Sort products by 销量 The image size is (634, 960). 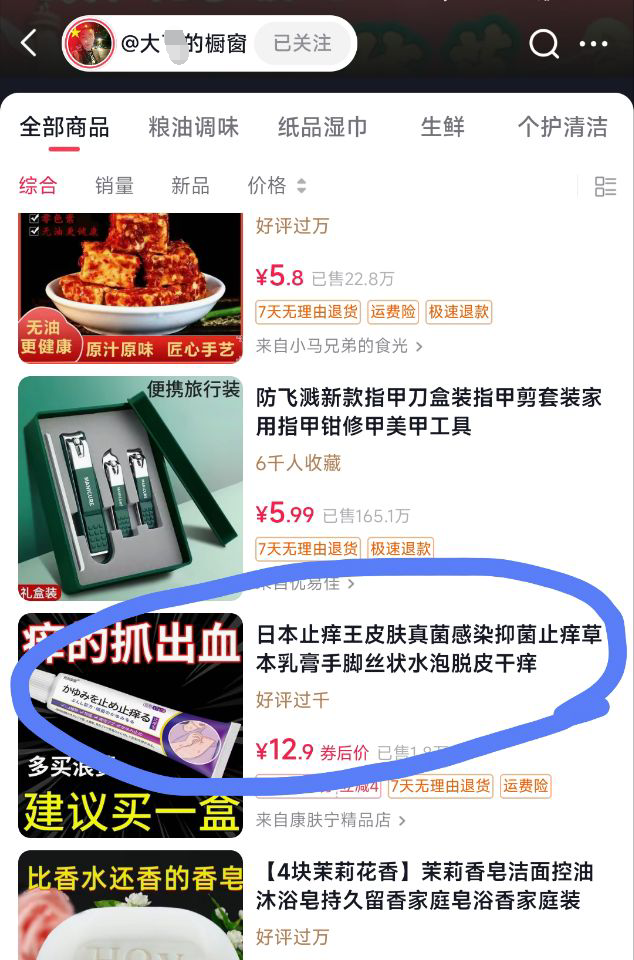coord(114,186)
